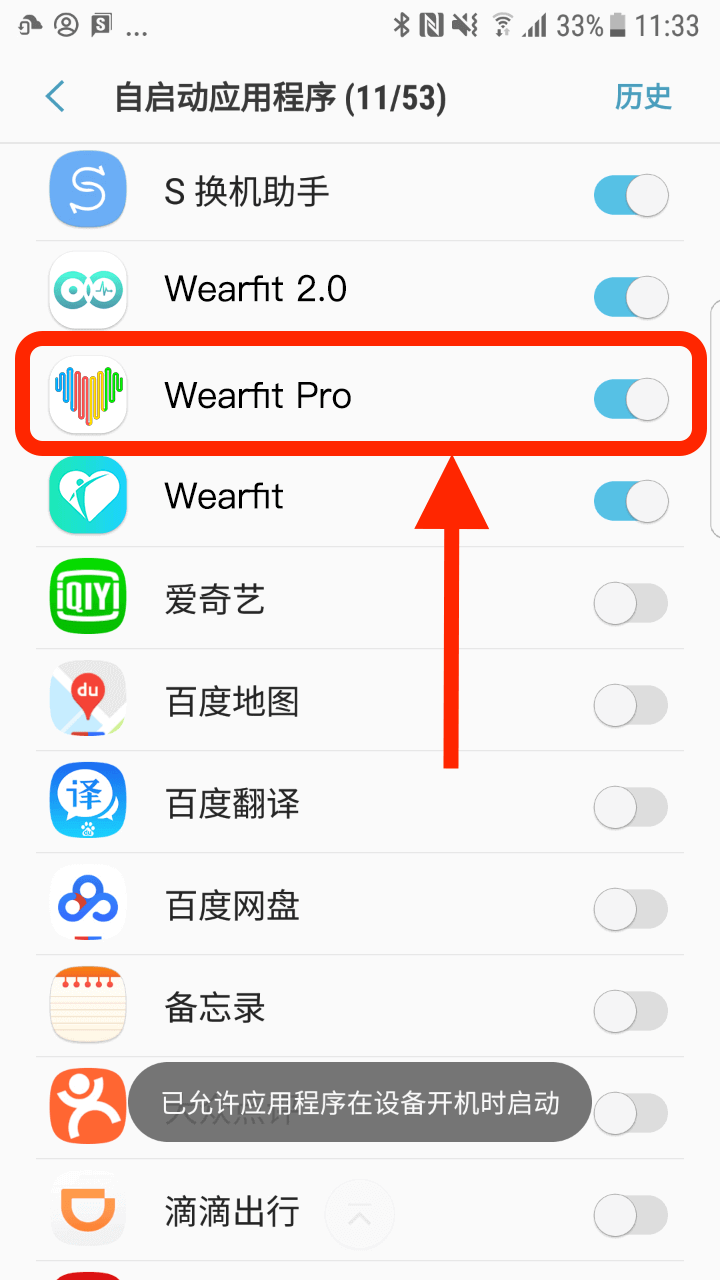Turn on 百度地图 auto-start

coord(630,705)
